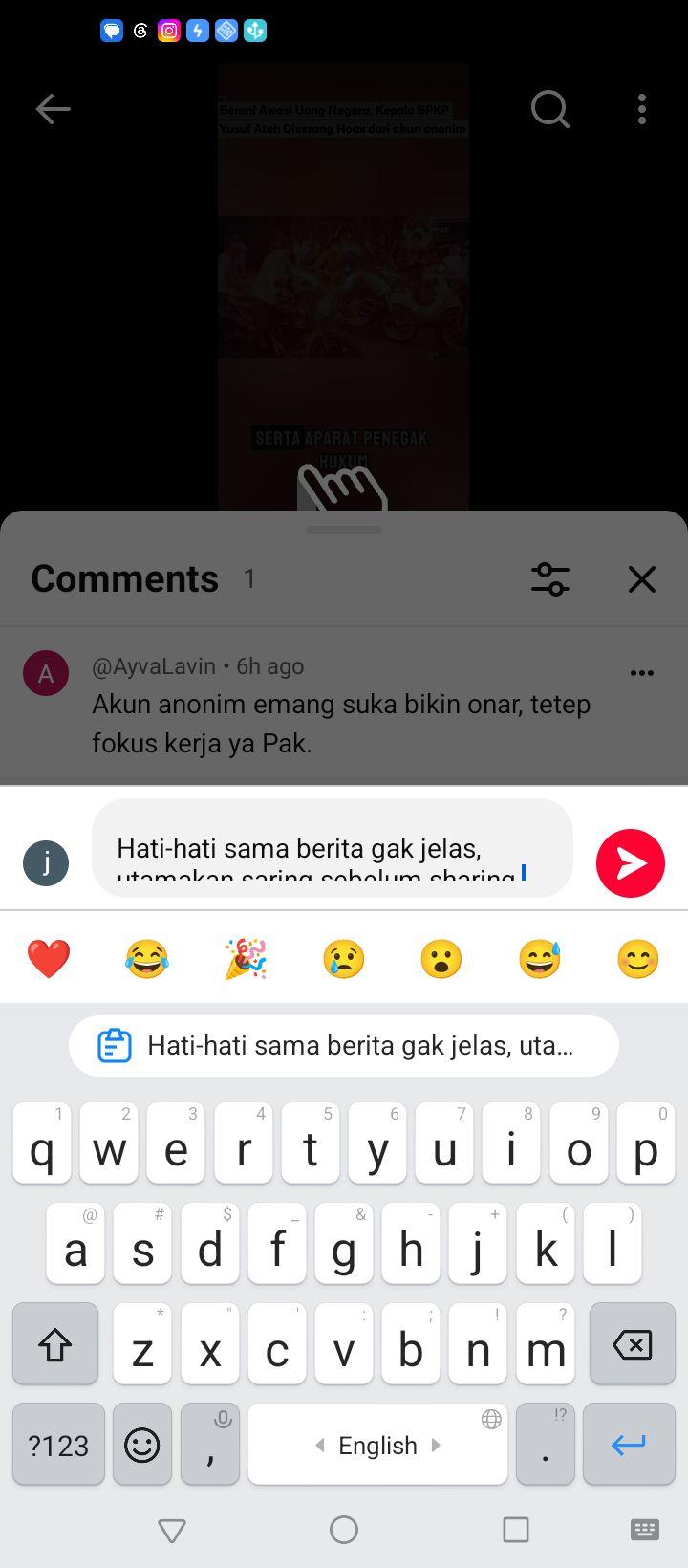Open the keyboard emoji picker
This screenshot has width=688, height=1568.
tap(142, 1445)
